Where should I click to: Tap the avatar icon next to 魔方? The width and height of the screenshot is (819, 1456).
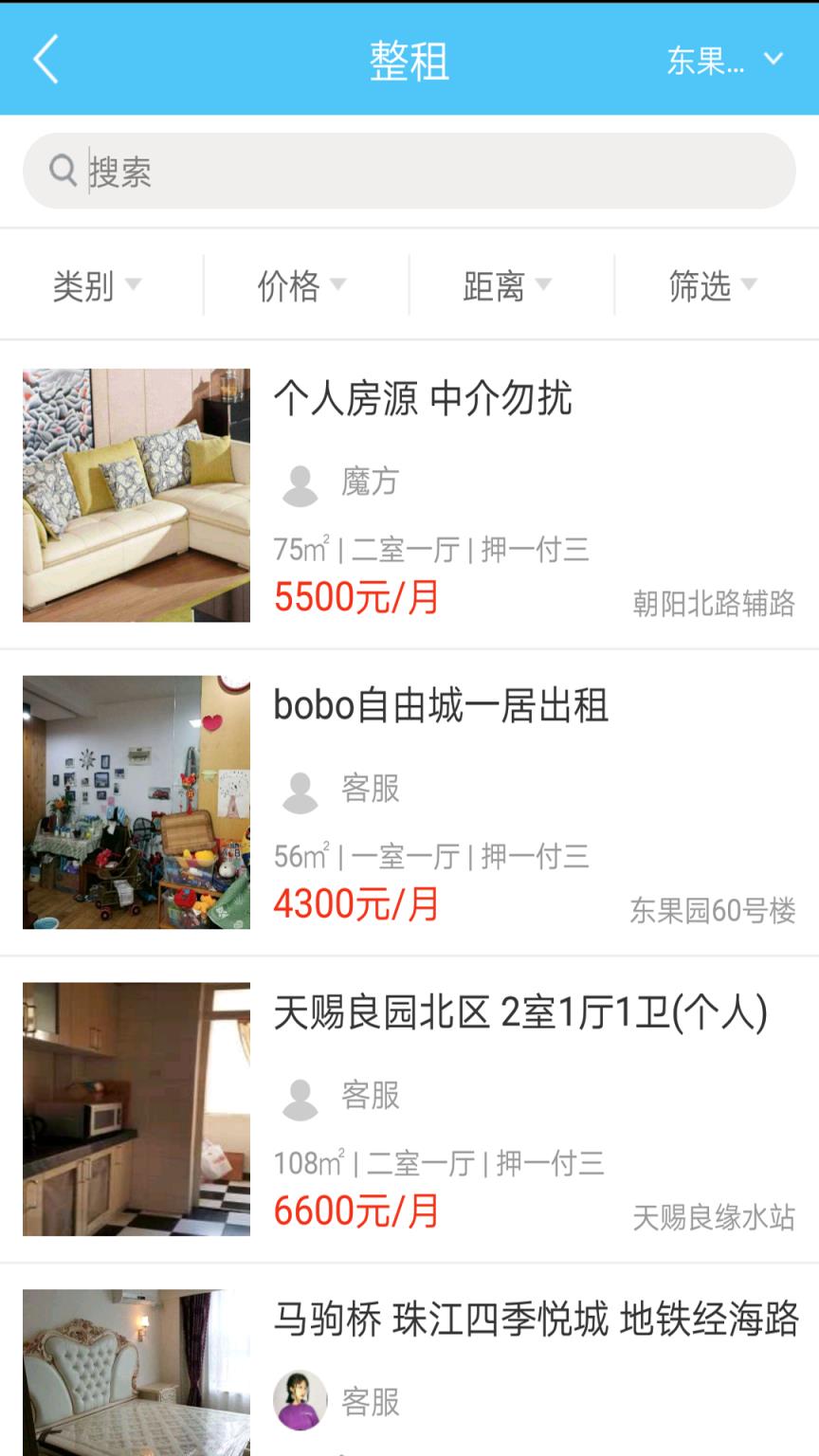[x=300, y=483]
